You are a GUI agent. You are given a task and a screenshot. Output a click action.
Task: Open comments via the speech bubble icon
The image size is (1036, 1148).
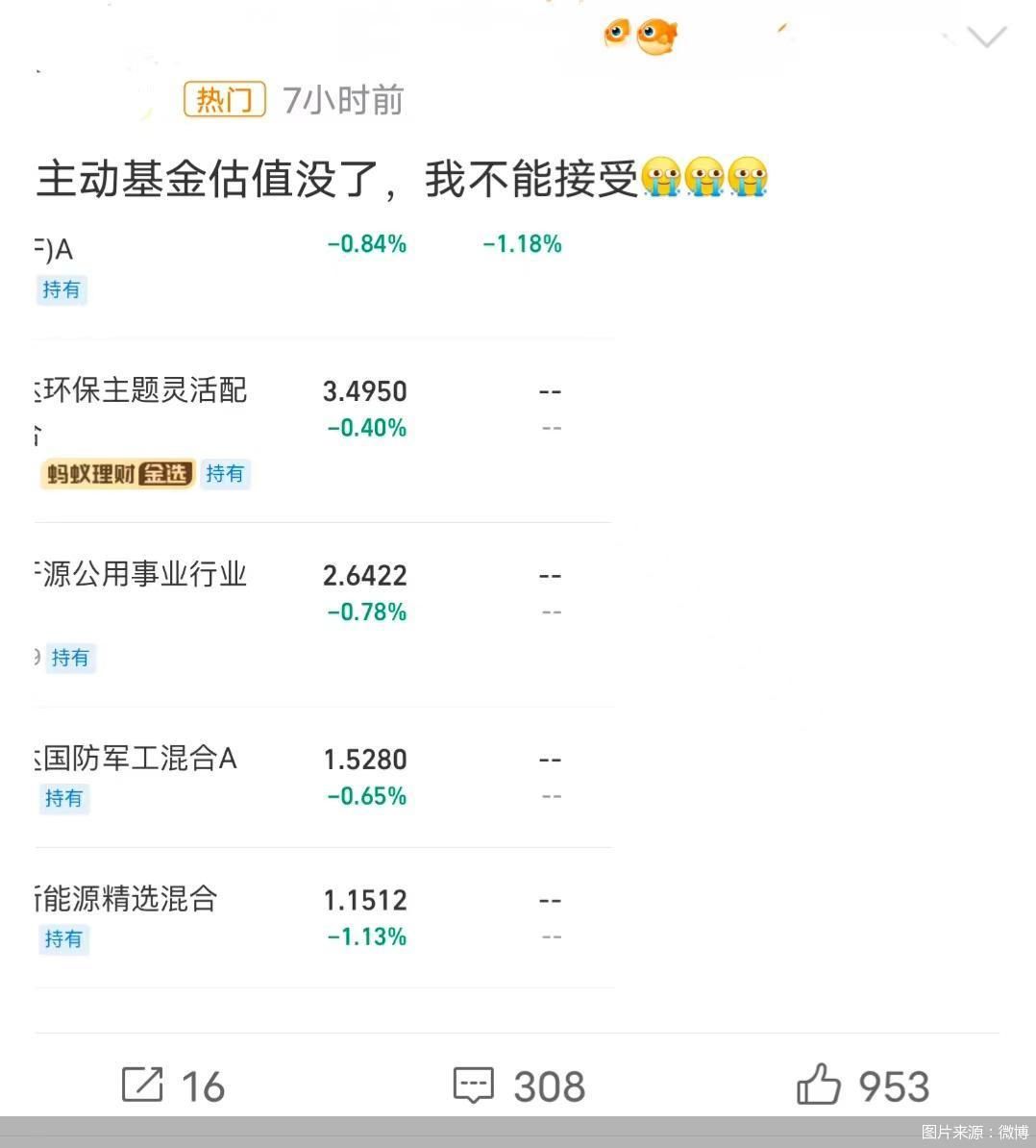472,1084
